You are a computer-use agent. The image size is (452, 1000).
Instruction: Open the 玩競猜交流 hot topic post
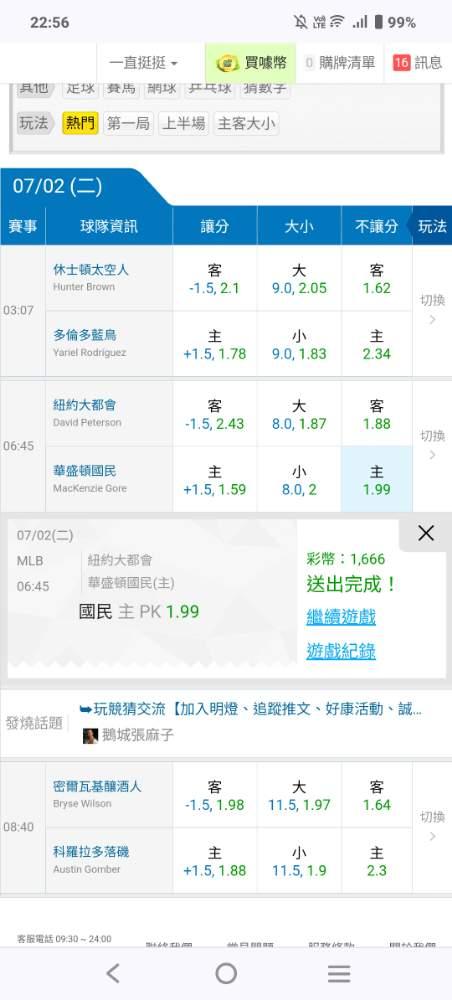click(x=251, y=709)
